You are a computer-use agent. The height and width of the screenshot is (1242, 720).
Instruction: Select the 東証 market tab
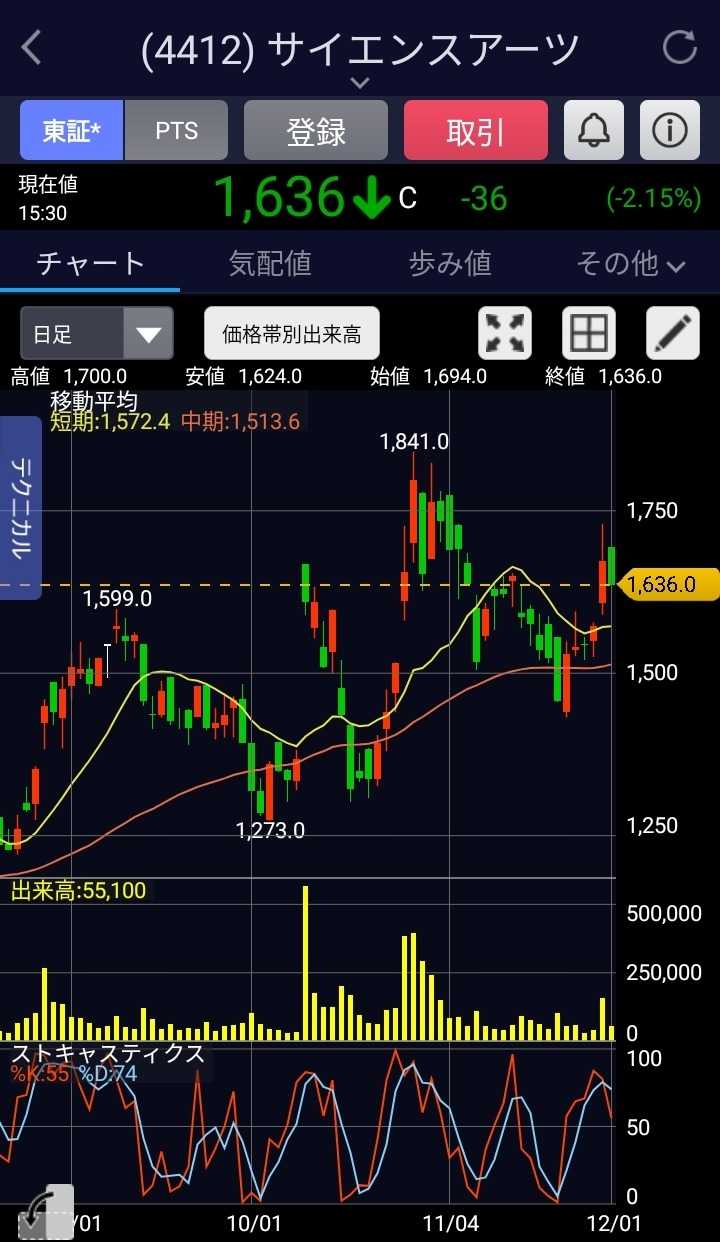click(72, 131)
